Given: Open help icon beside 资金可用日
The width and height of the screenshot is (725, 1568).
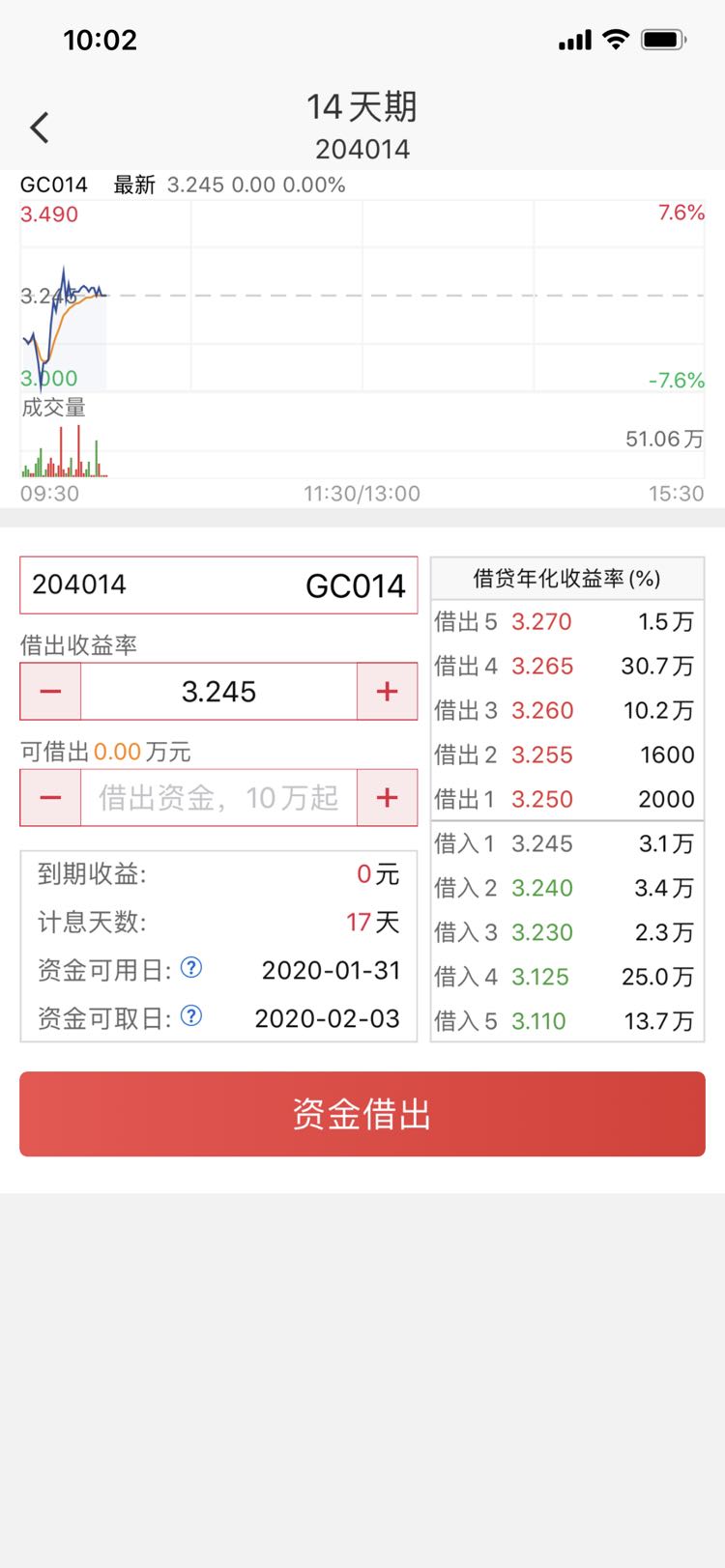Looking at the screenshot, I should 191,967.
